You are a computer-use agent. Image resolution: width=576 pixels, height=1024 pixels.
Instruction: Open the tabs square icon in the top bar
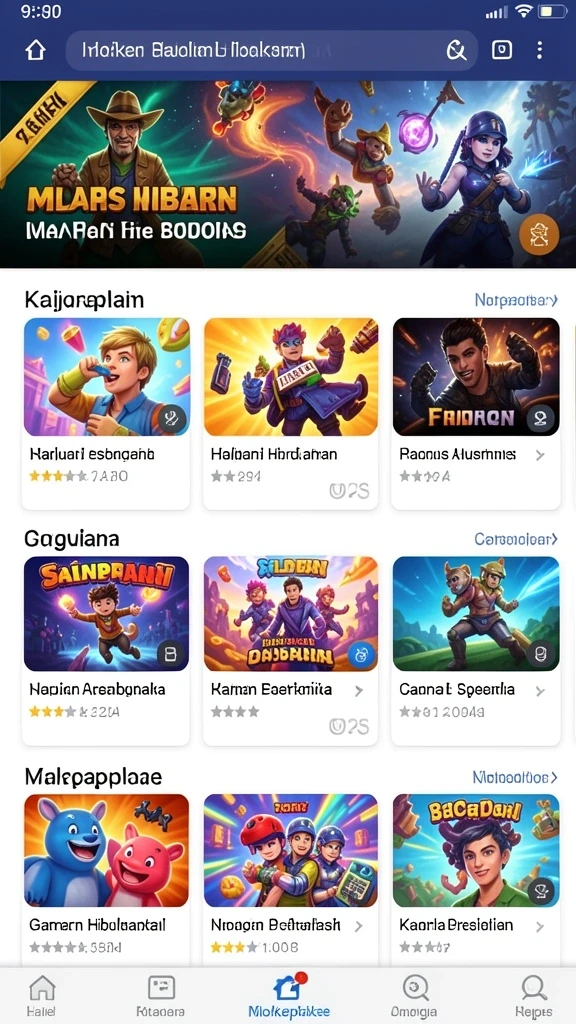pos(502,50)
